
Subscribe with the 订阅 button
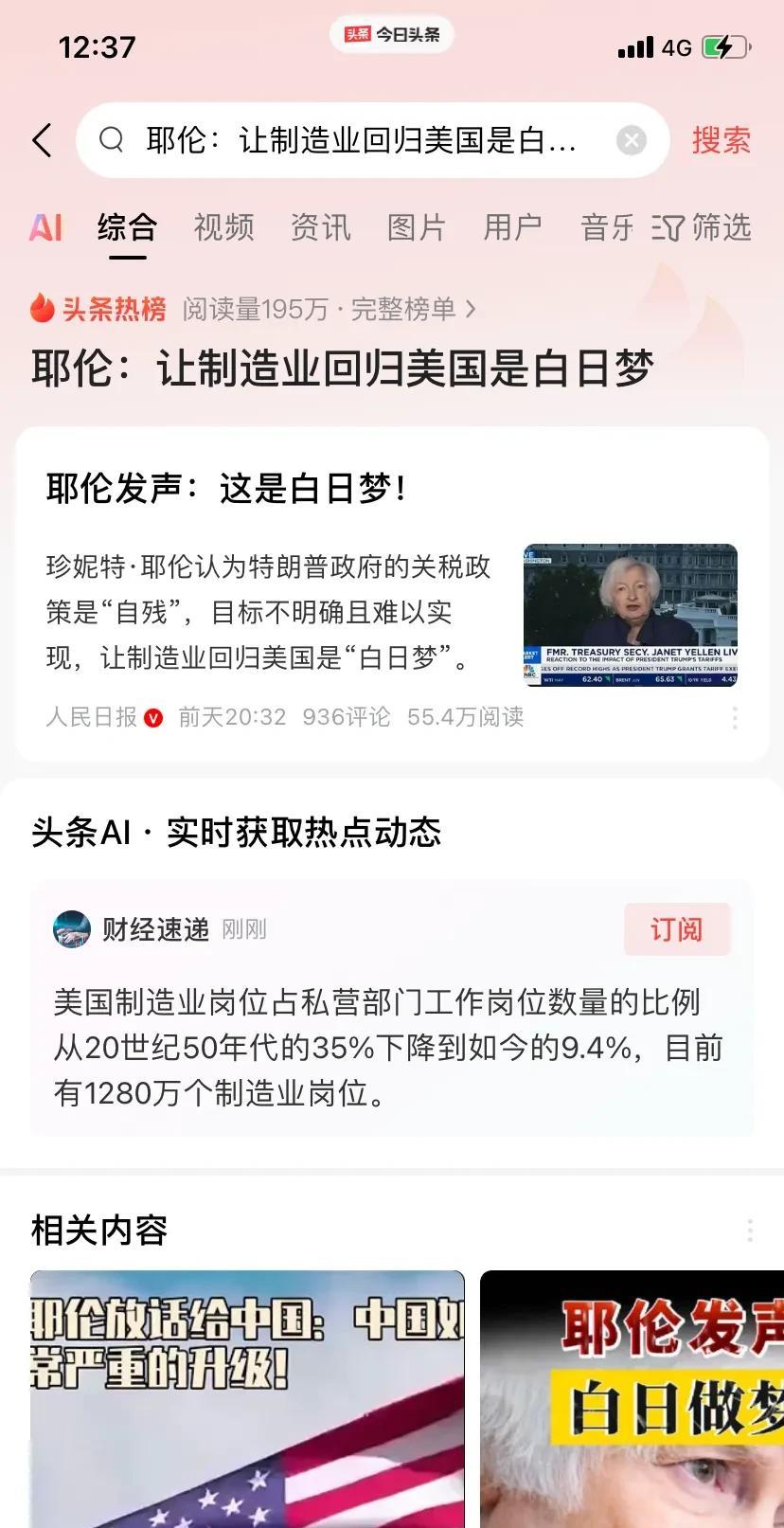pos(676,929)
